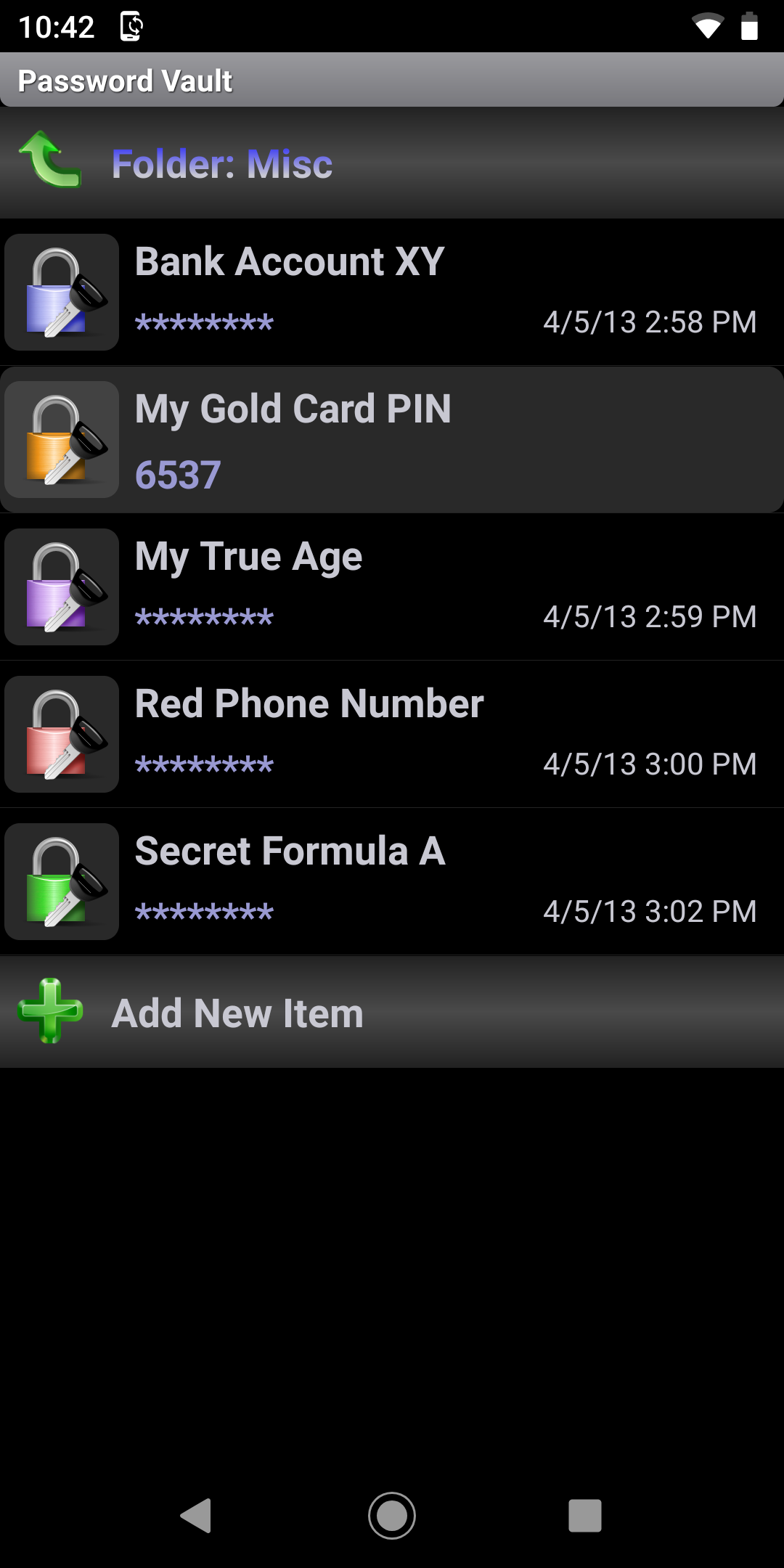Reveal the My True Age entry
This screenshot has width=784, height=1568.
point(392,587)
